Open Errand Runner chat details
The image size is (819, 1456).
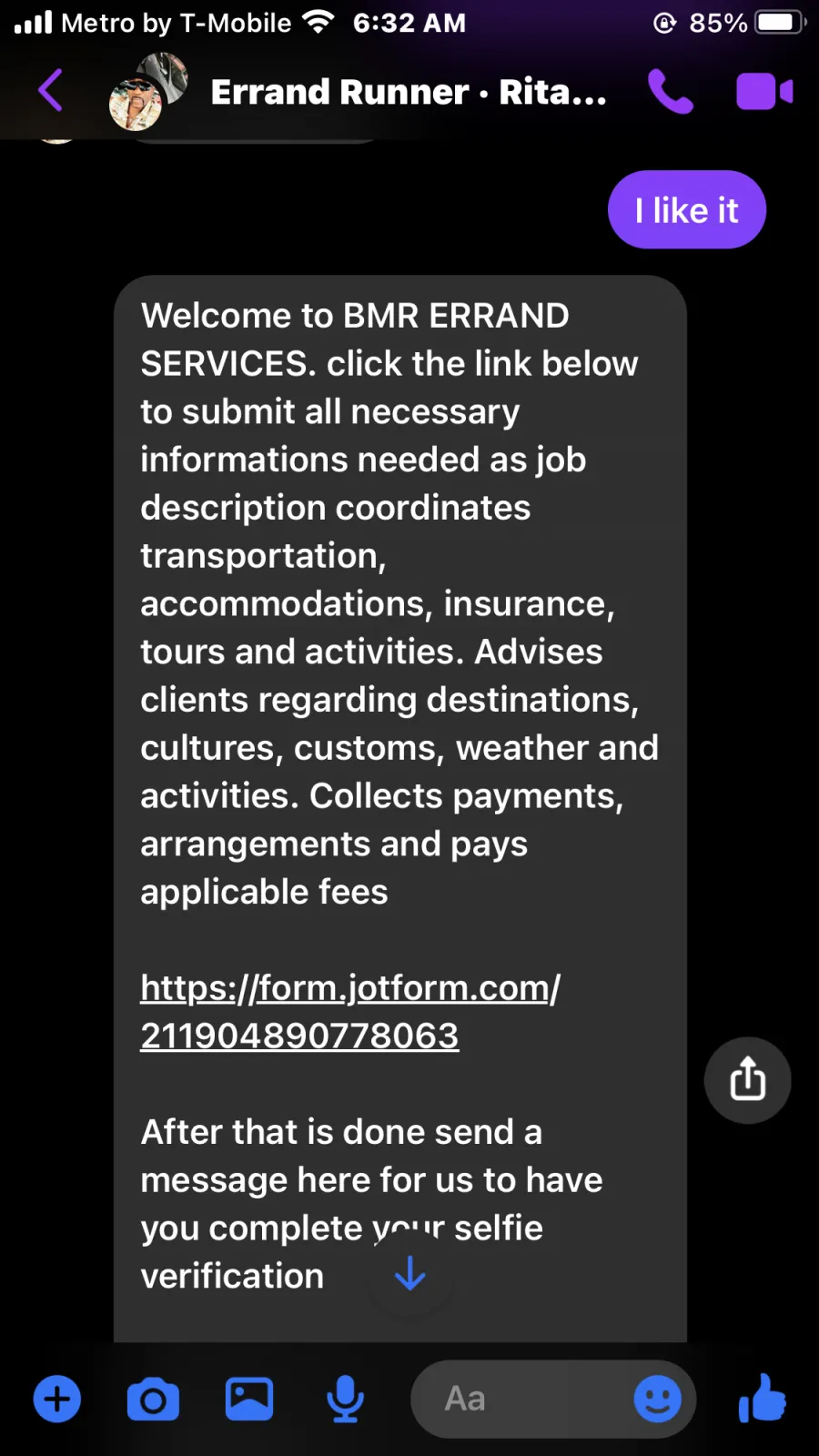(409, 92)
